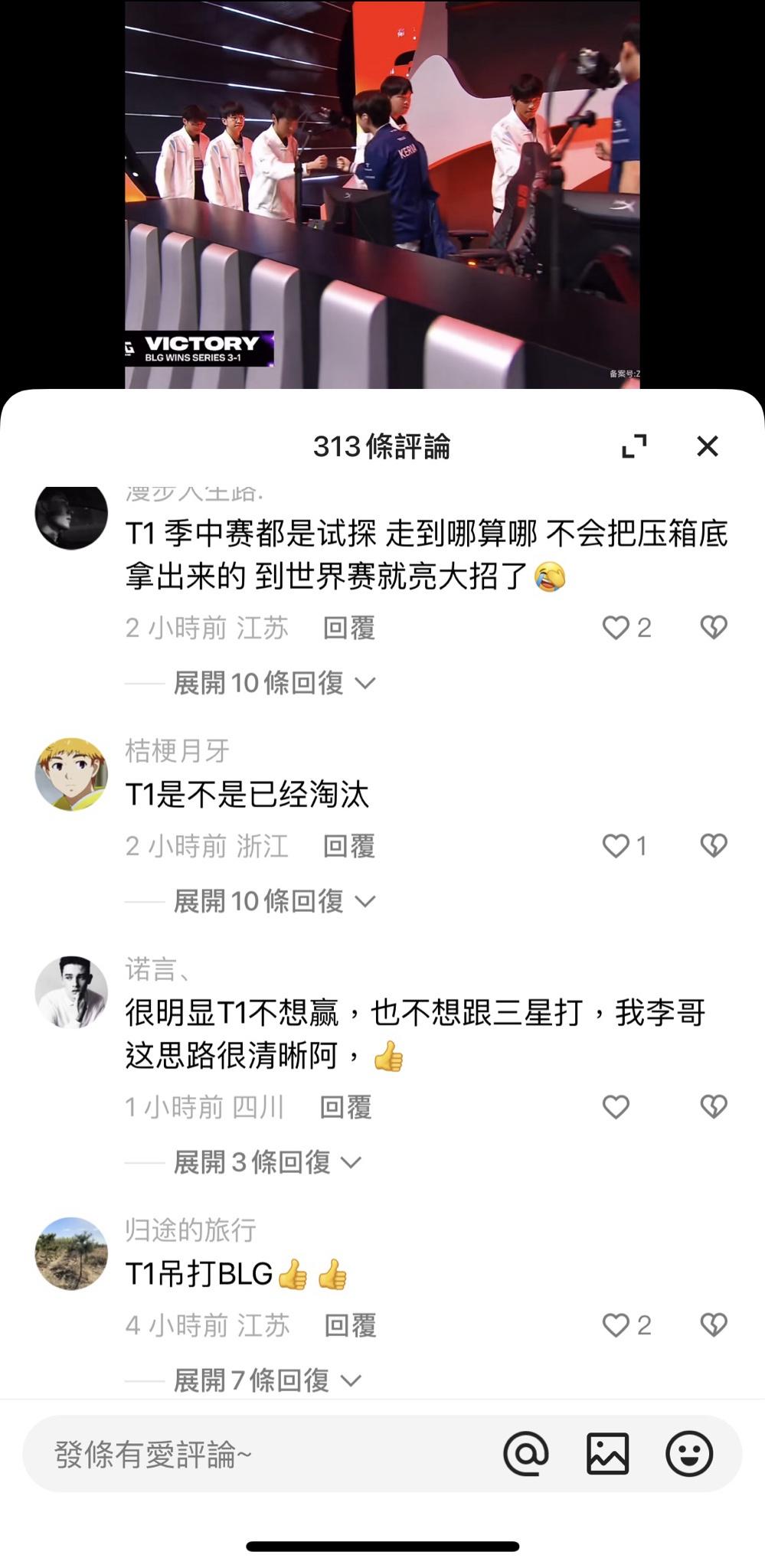This screenshot has width=765, height=1568.
Task: Close the comments panel
Action: point(707,446)
